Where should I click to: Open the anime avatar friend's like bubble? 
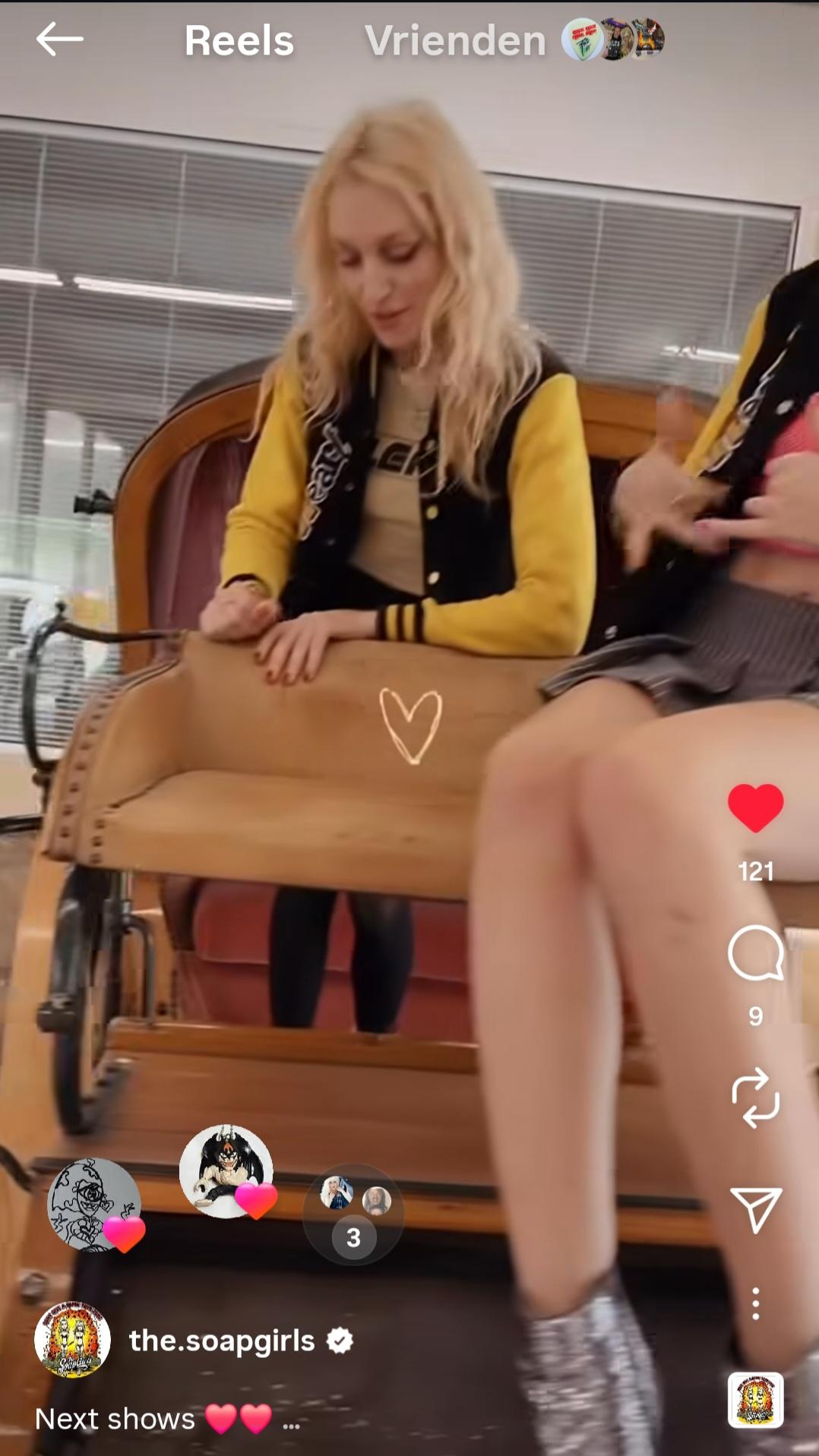coord(226,1171)
